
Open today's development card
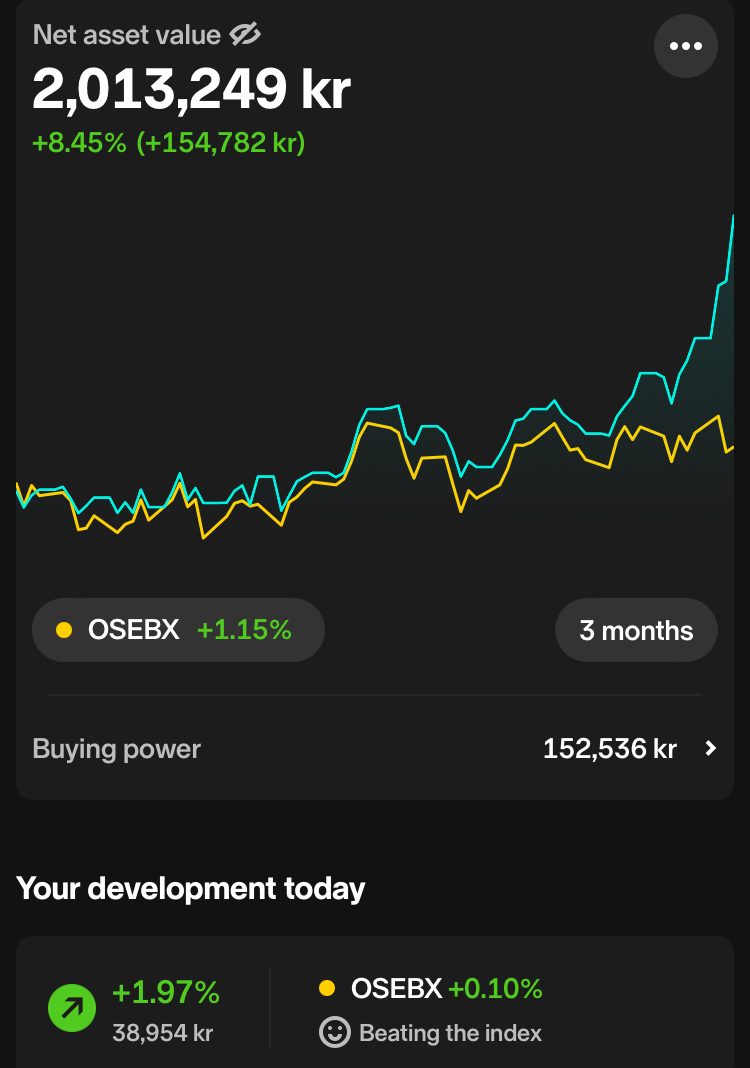[375, 1005]
